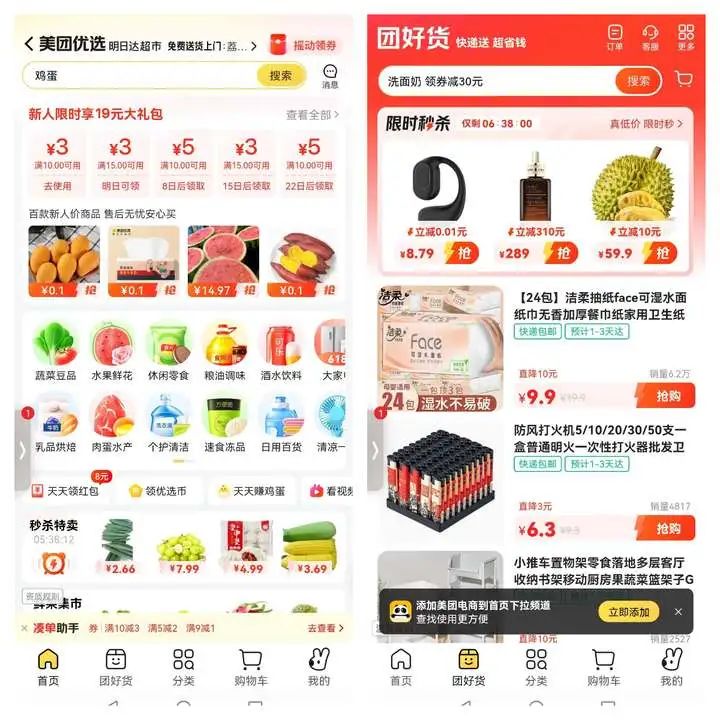Open the 水果鲜花 category
Image resolution: width=720 pixels, height=720 pixels.
click(x=112, y=352)
